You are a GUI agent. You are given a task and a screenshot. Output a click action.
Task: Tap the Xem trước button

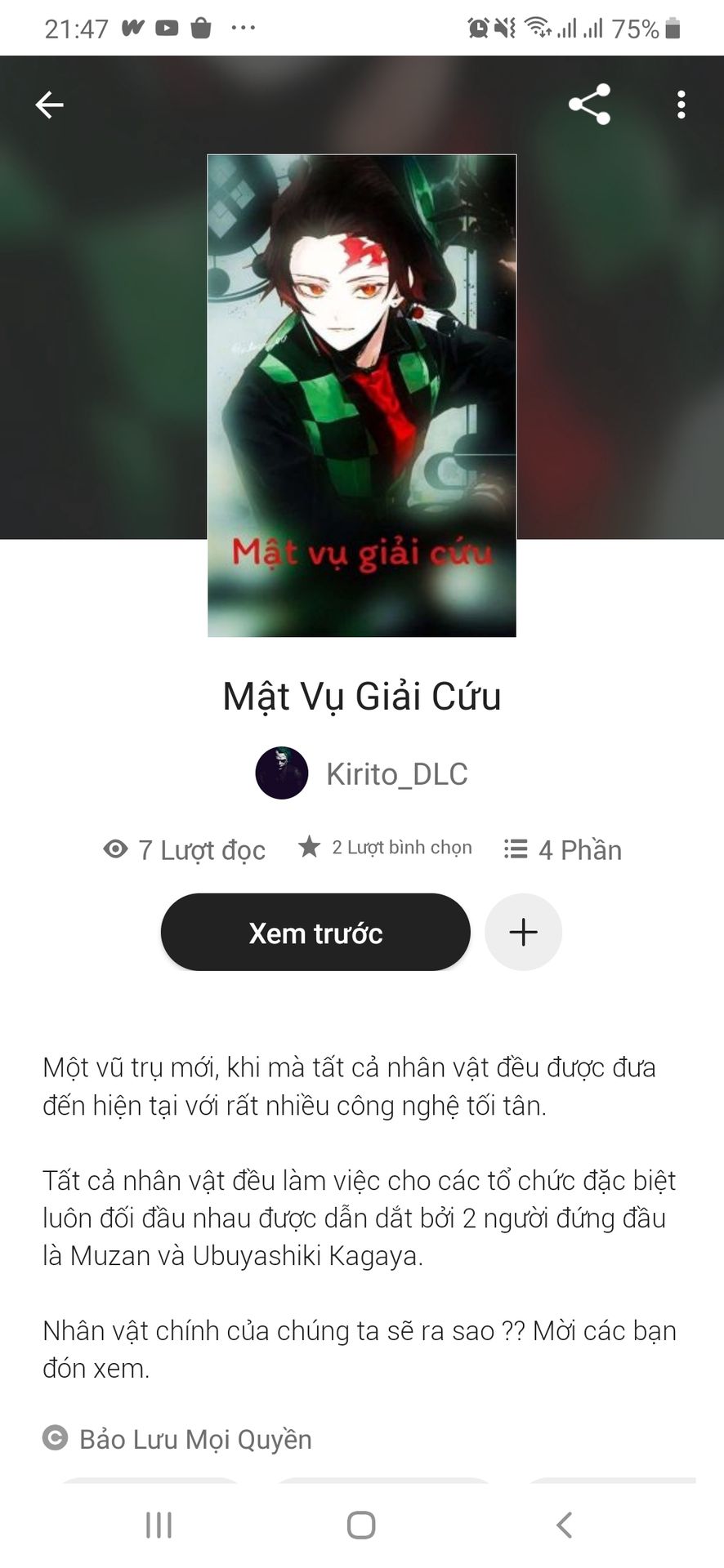pyautogui.click(x=315, y=933)
